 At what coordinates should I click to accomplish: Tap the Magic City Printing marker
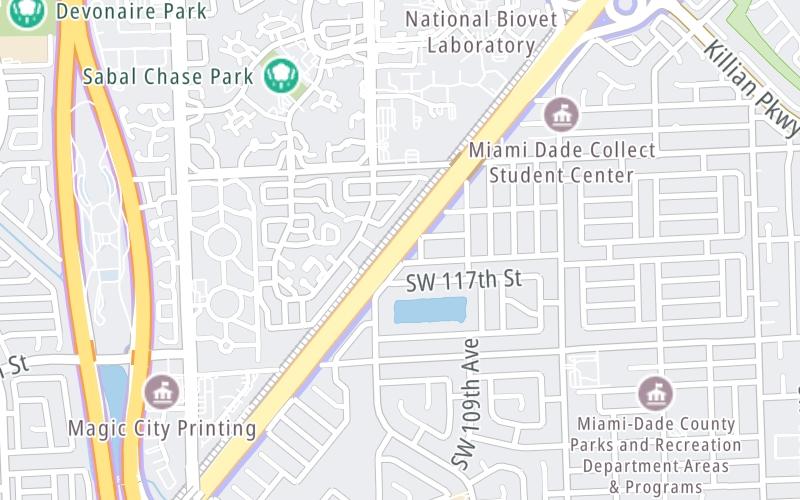point(161,392)
